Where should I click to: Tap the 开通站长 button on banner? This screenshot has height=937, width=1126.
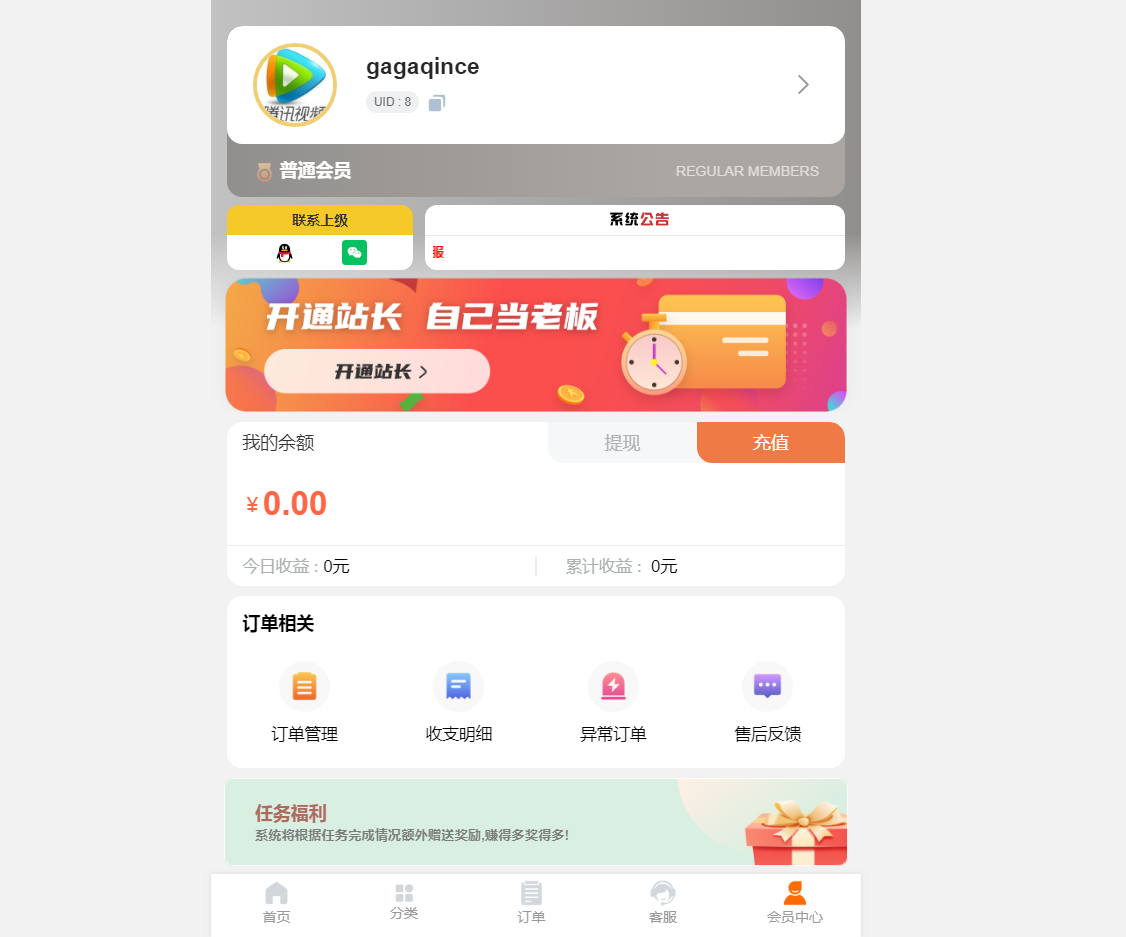377,372
